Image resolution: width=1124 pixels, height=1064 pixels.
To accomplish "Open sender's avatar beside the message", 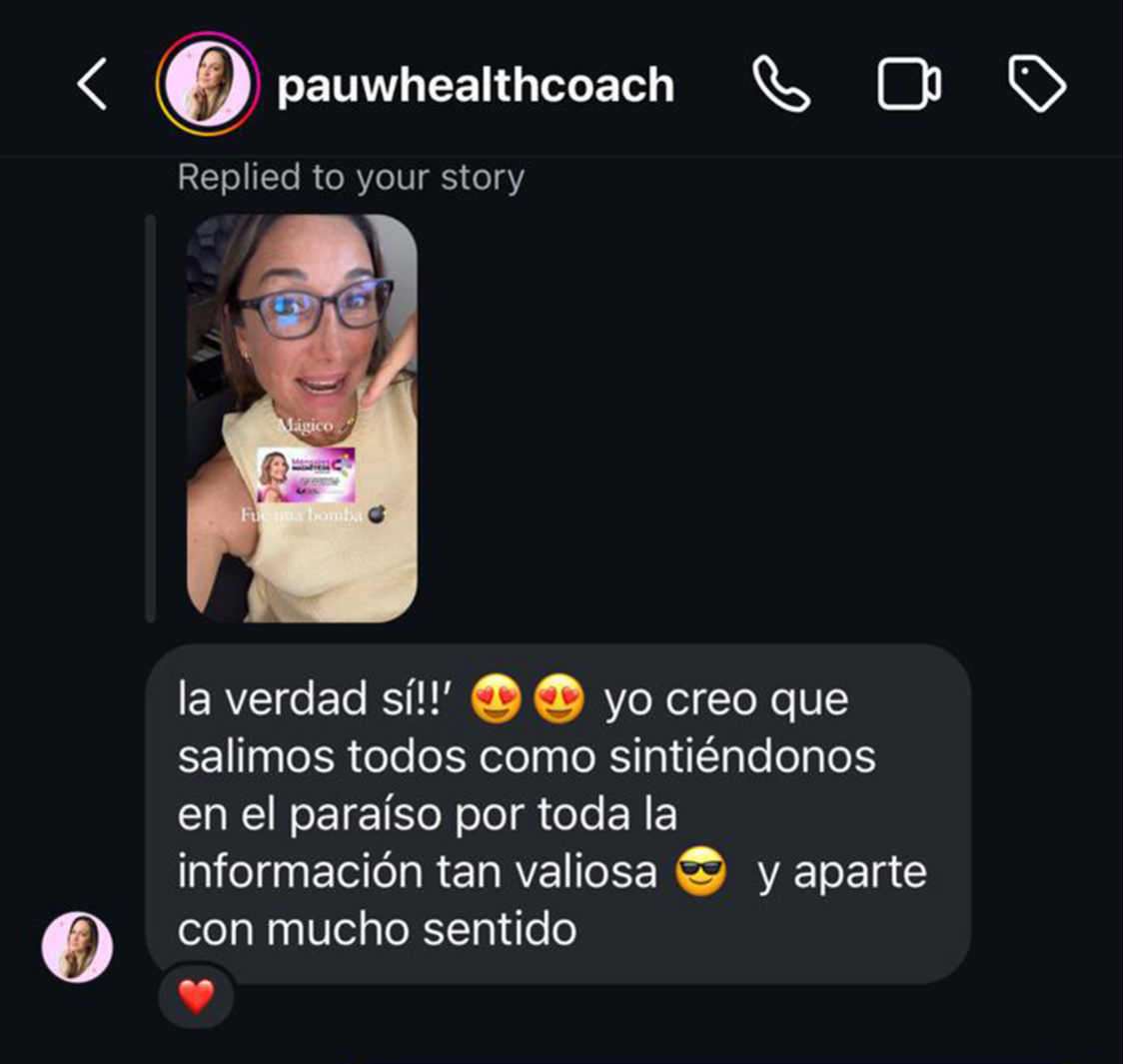I will tap(77, 946).
